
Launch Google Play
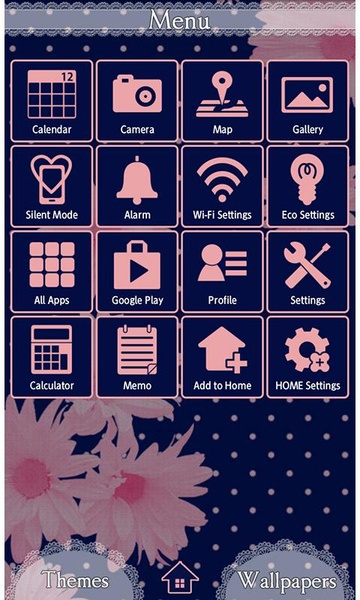coord(137,272)
